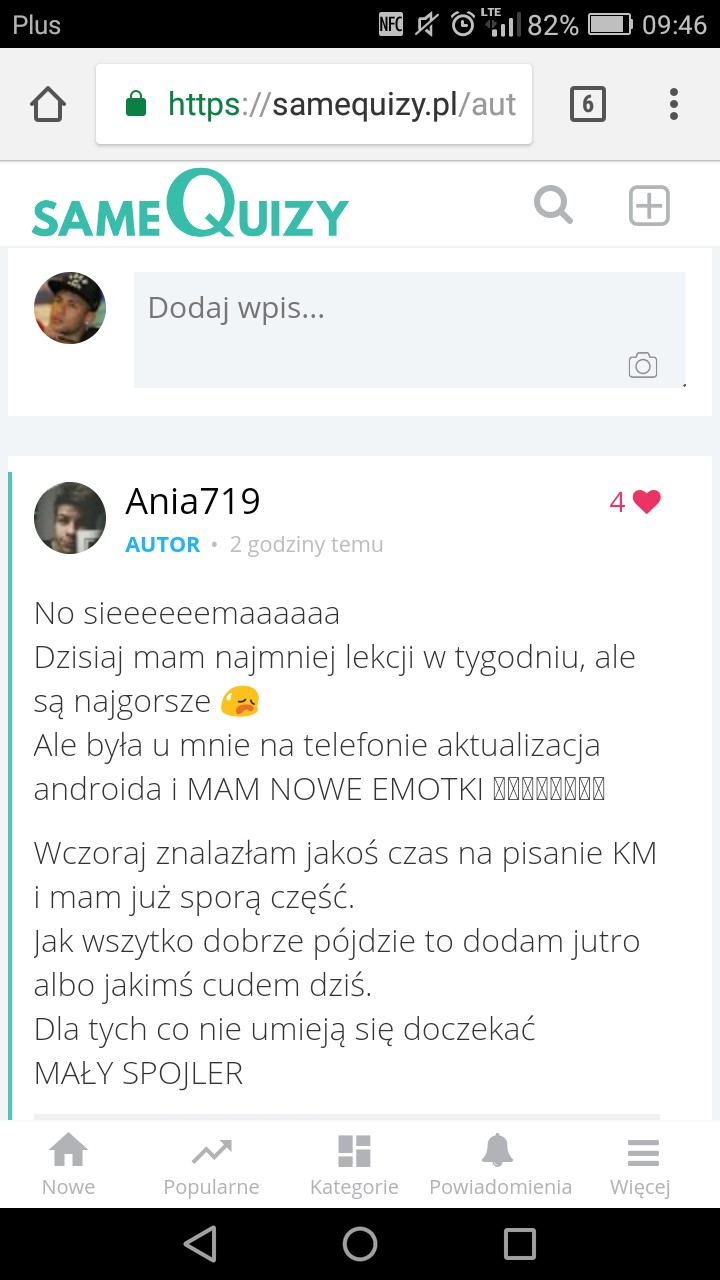The height and width of the screenshot is (1280, 720).
Task: Open Ania719's profile name
Action: coord(193,501)
